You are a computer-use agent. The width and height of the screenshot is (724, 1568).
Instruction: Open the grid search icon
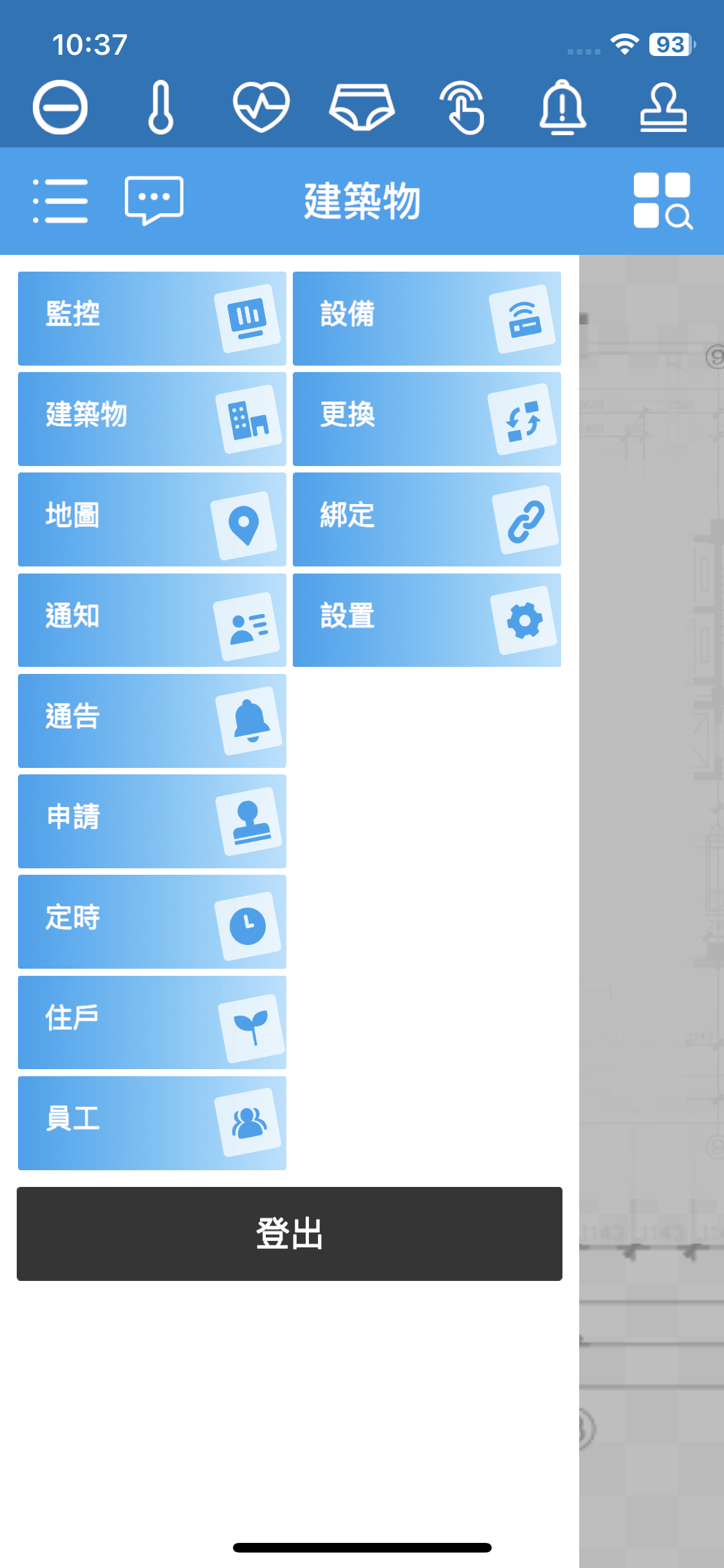pos(662,201)
